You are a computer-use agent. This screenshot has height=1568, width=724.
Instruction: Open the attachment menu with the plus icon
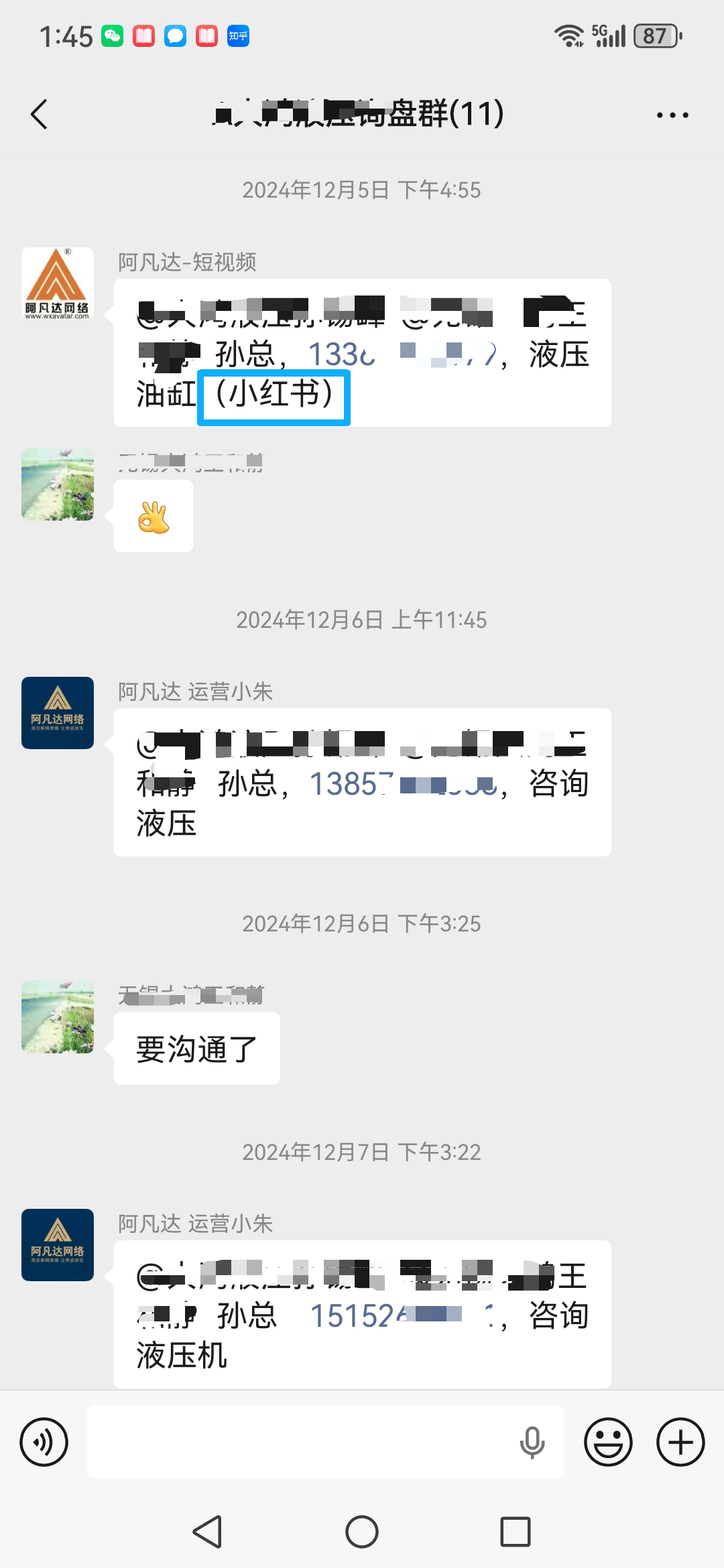(681, 1442)
